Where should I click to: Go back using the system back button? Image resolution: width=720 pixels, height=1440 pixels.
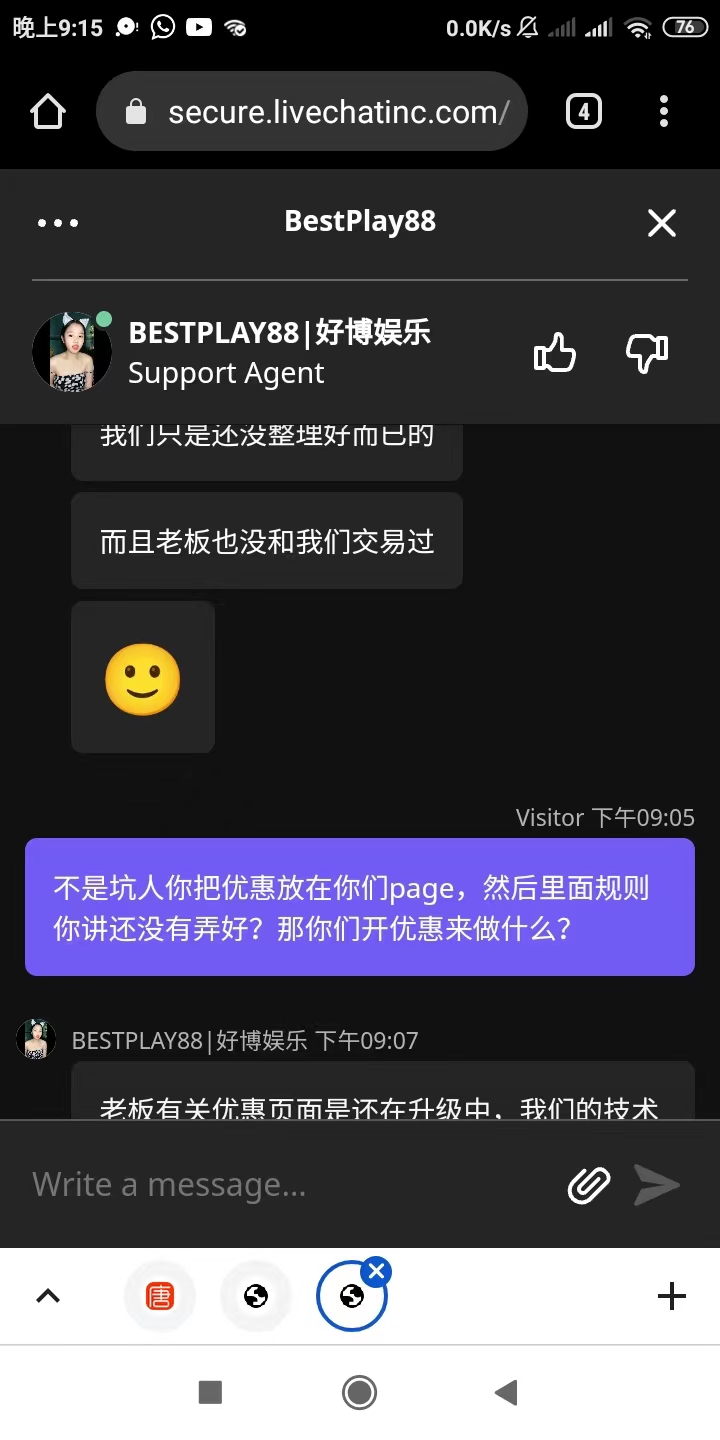click(506, 1392)
